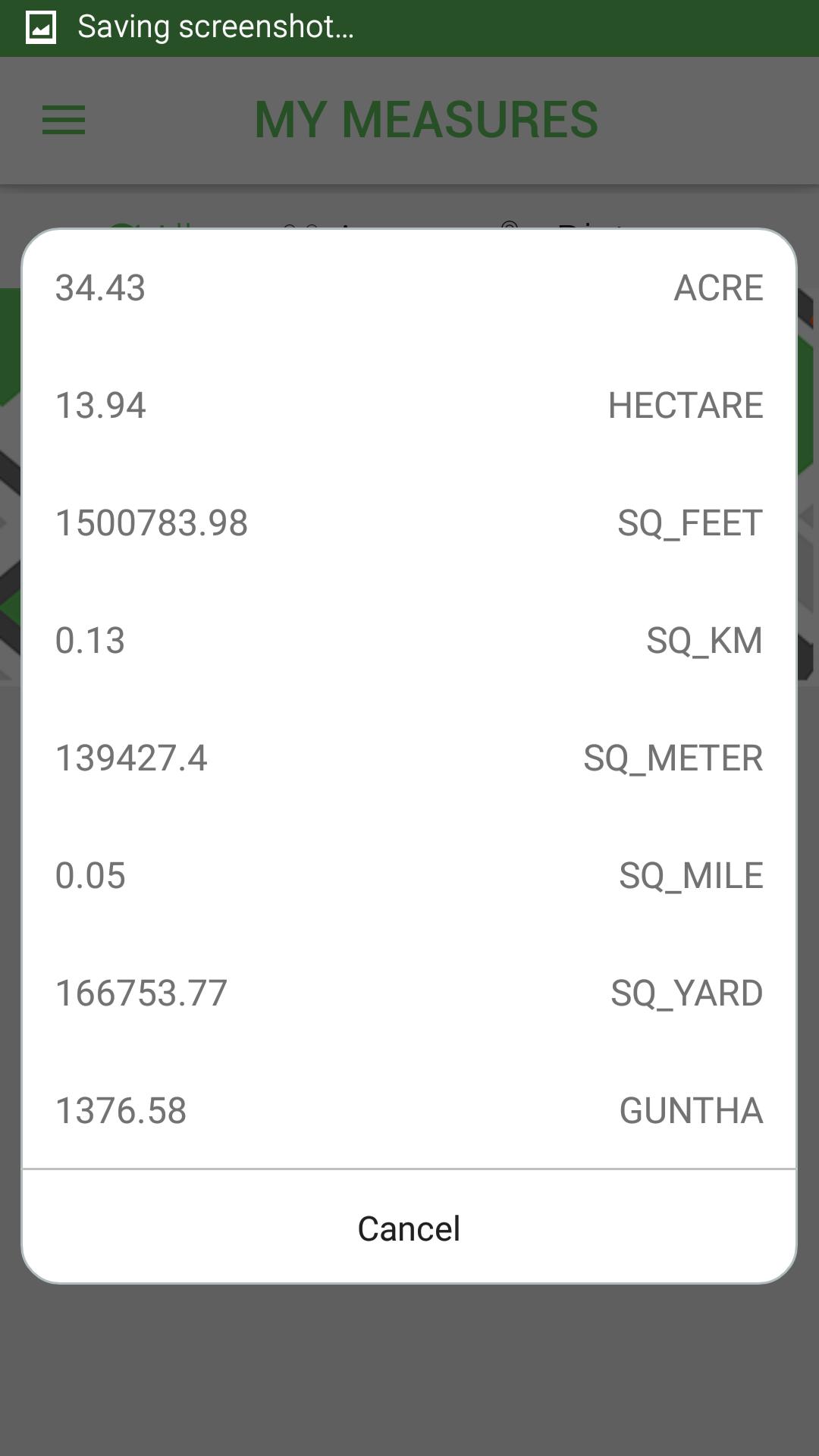Choose the SQ_METER row
Image resolution: width=819 pixels, height=1456 pixels.
409,758
